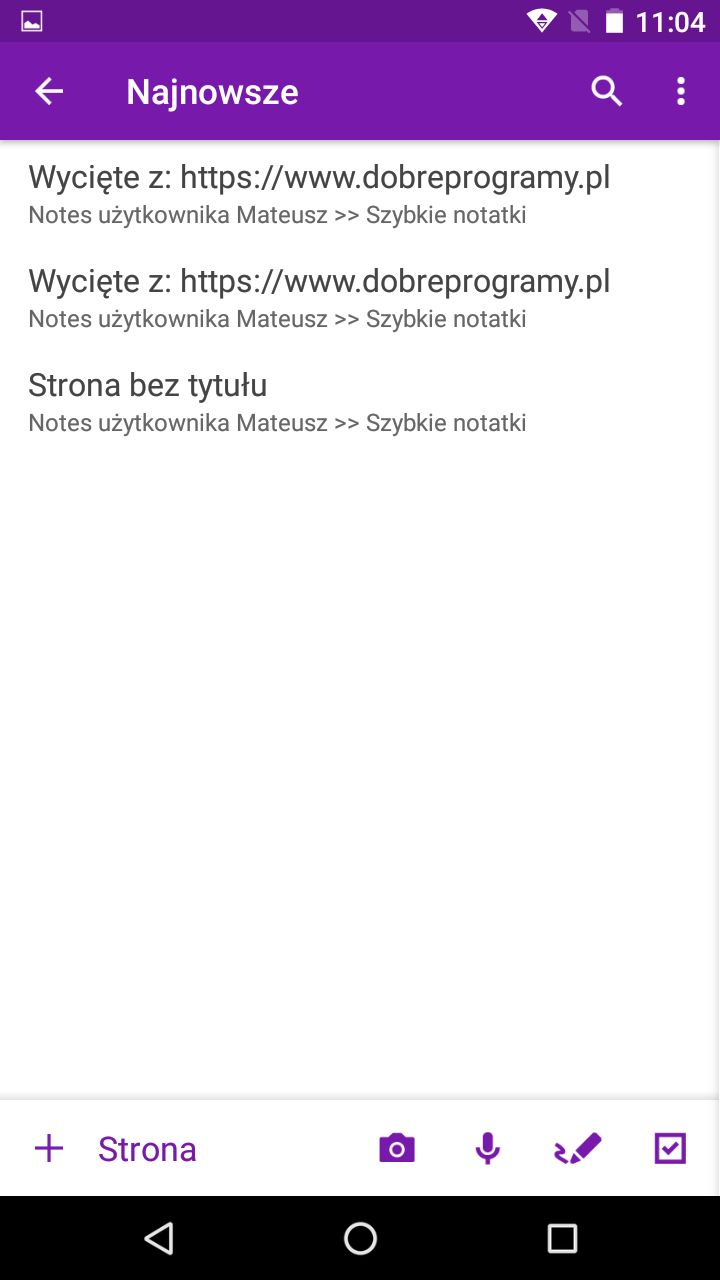The height and width of the screenshot is (1280, 720).
Task: Open the second 'Wycięte z' dobreprogramy note
Action: 320,281
